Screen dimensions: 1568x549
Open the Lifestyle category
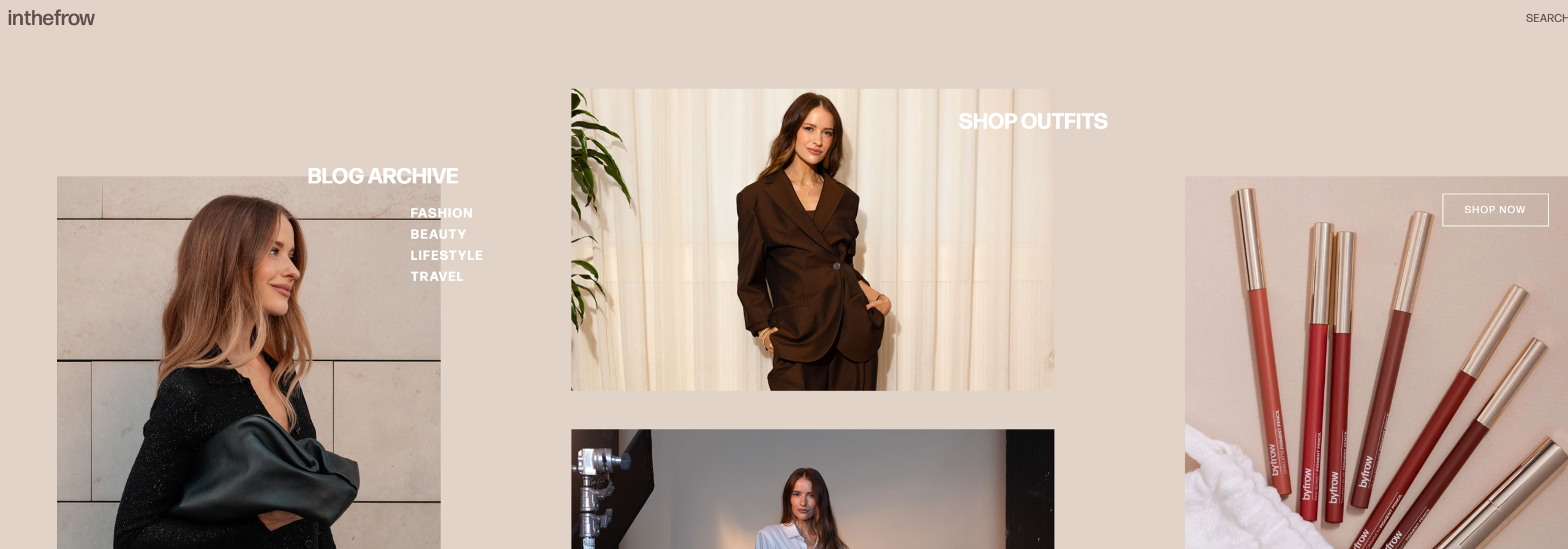[446, 256]
